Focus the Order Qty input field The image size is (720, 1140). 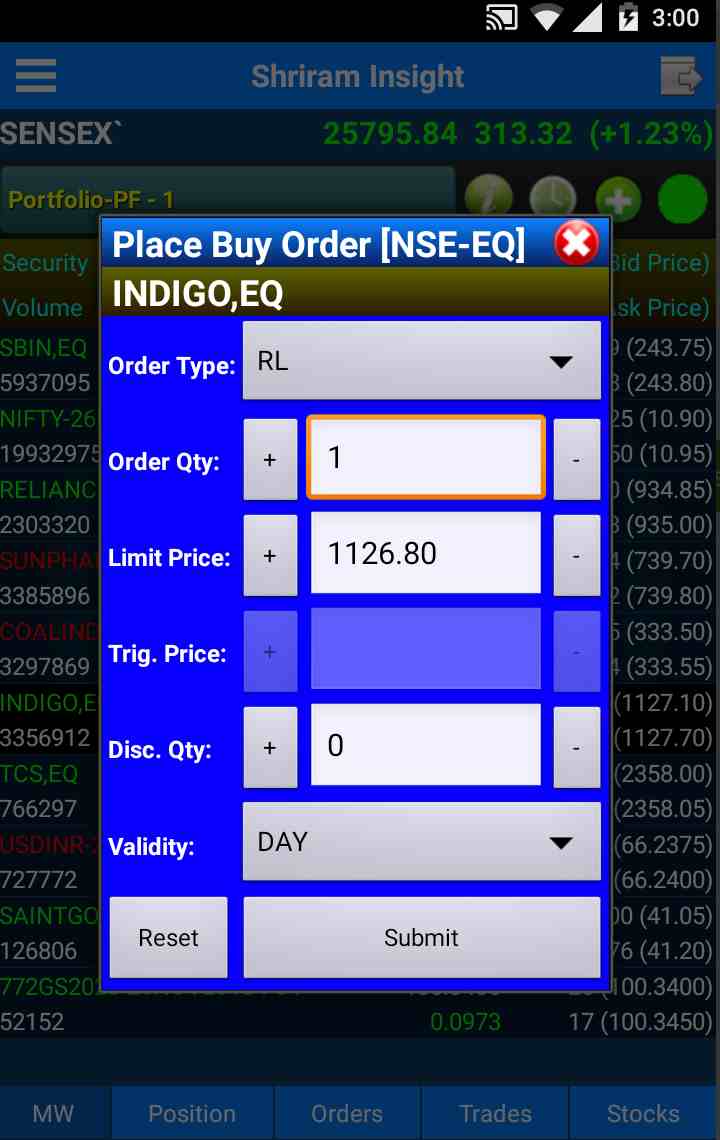point(426,458)
